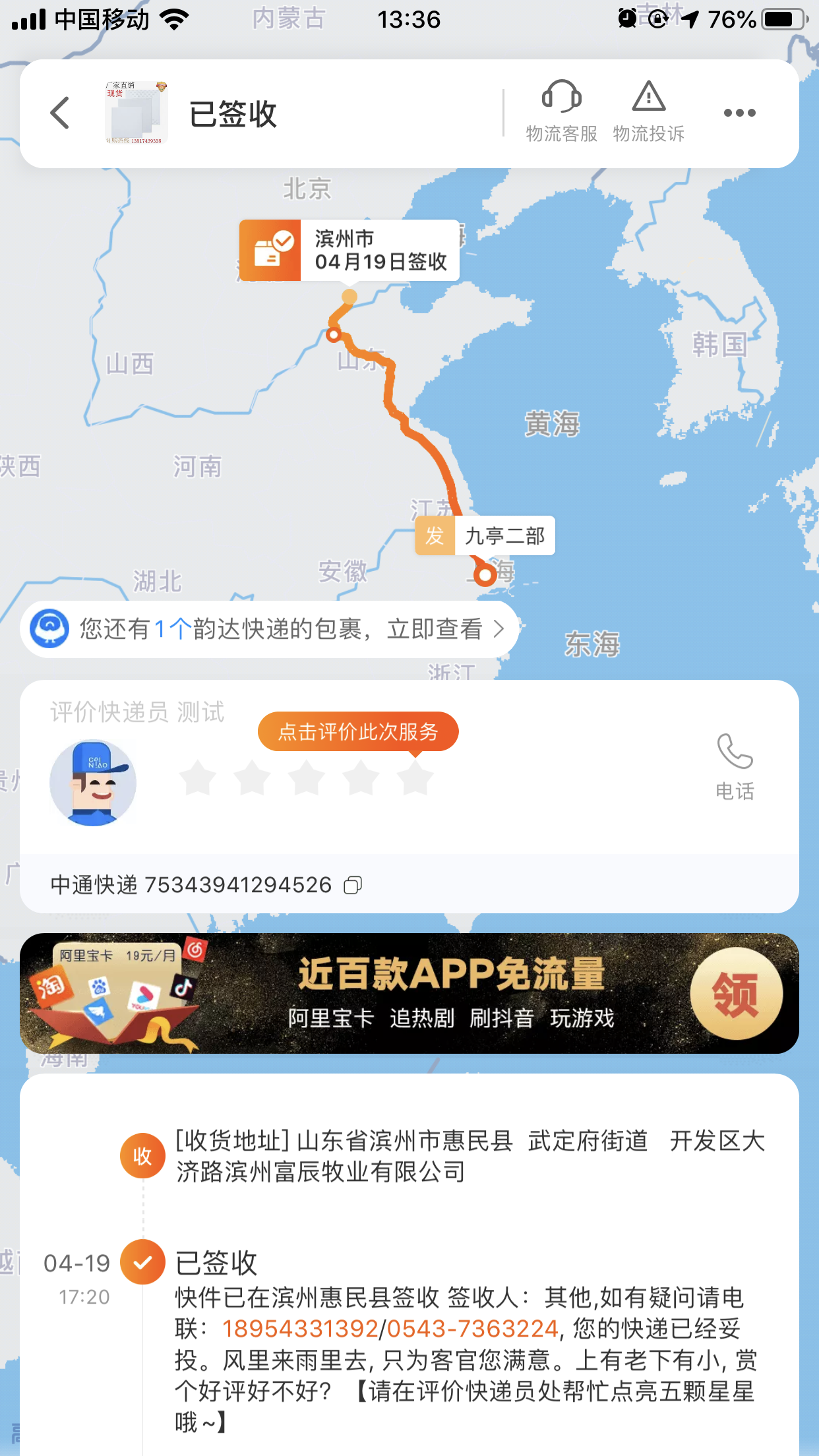The image size is (819, 1456).
Task: Claim the 阿里宝卡 offer with 领 button
Action: click(x=736, y=993)
